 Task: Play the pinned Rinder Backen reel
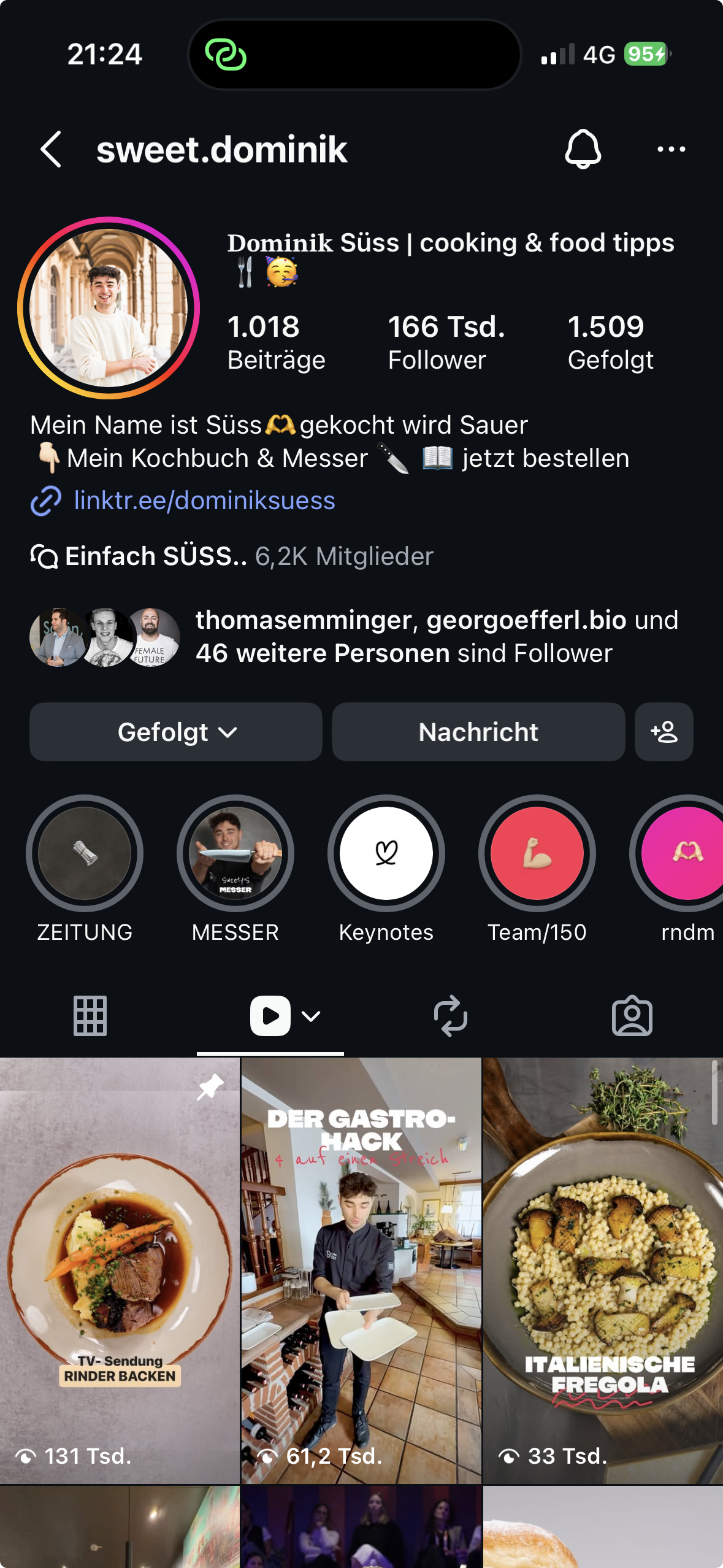click(120, 1270)
